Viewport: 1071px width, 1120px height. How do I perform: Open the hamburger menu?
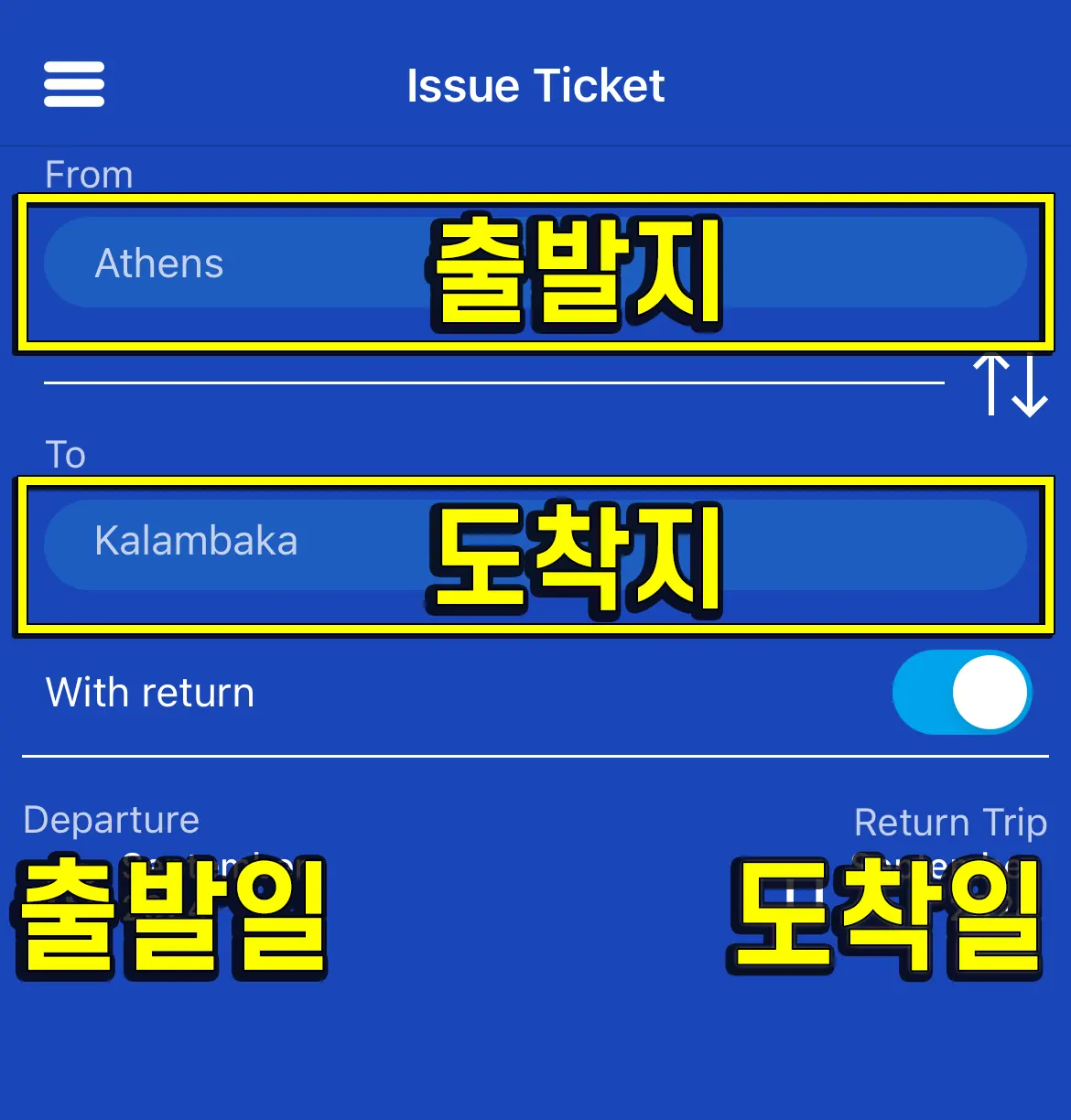(73, 84)
